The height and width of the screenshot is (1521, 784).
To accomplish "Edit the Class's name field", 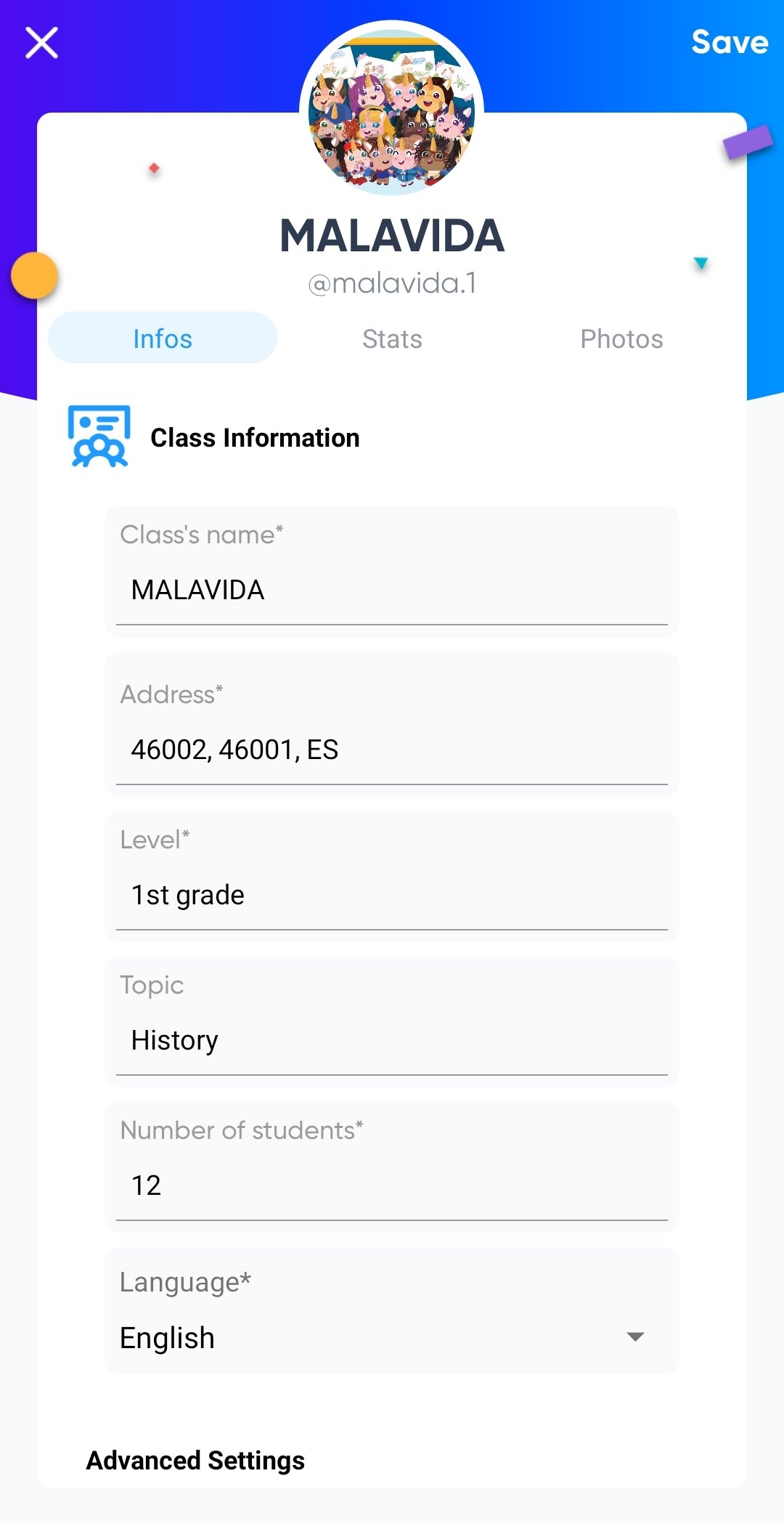I will point(392,572).
